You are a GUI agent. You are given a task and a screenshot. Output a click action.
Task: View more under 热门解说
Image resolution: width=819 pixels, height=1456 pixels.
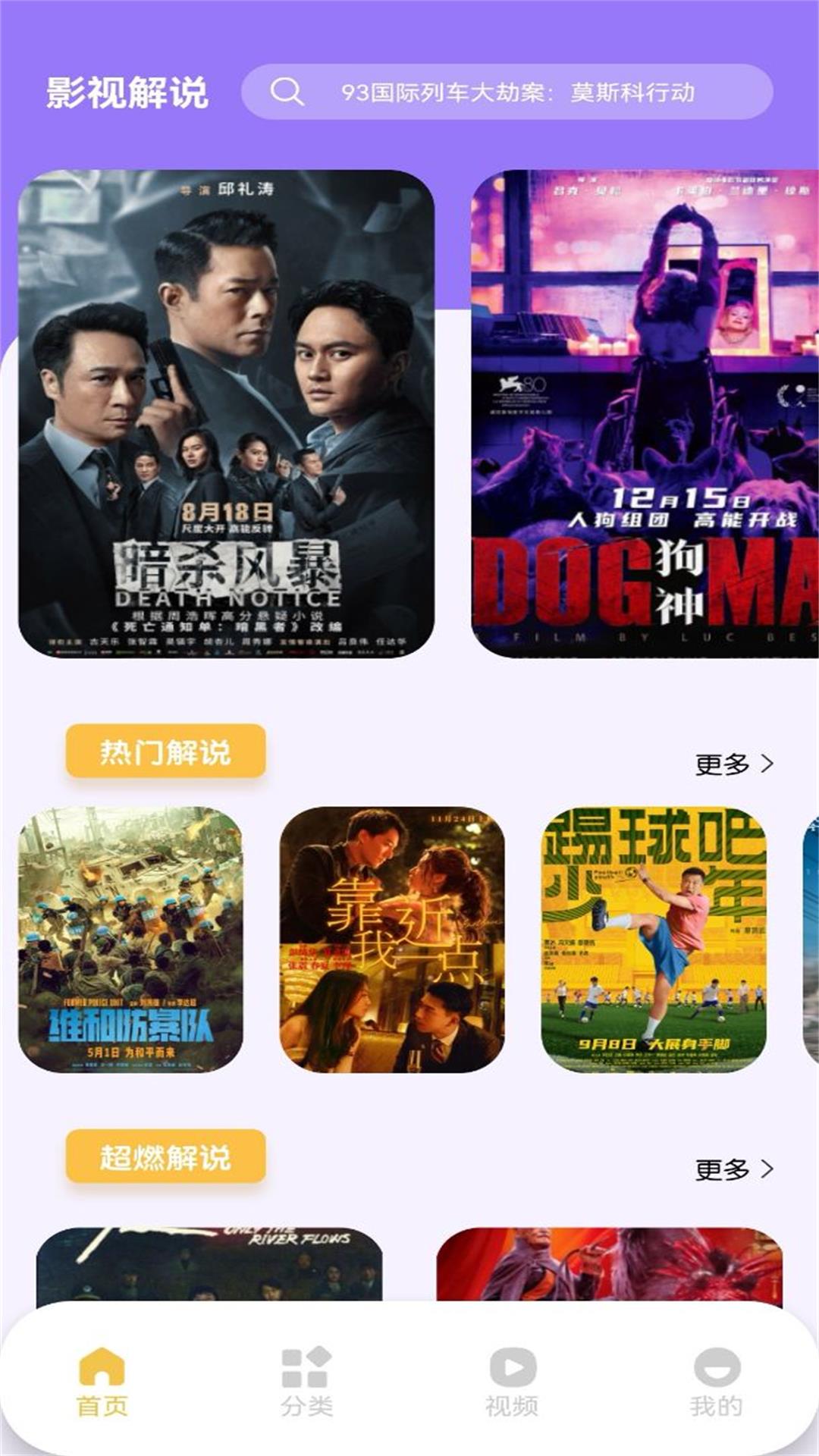(733, 764)
